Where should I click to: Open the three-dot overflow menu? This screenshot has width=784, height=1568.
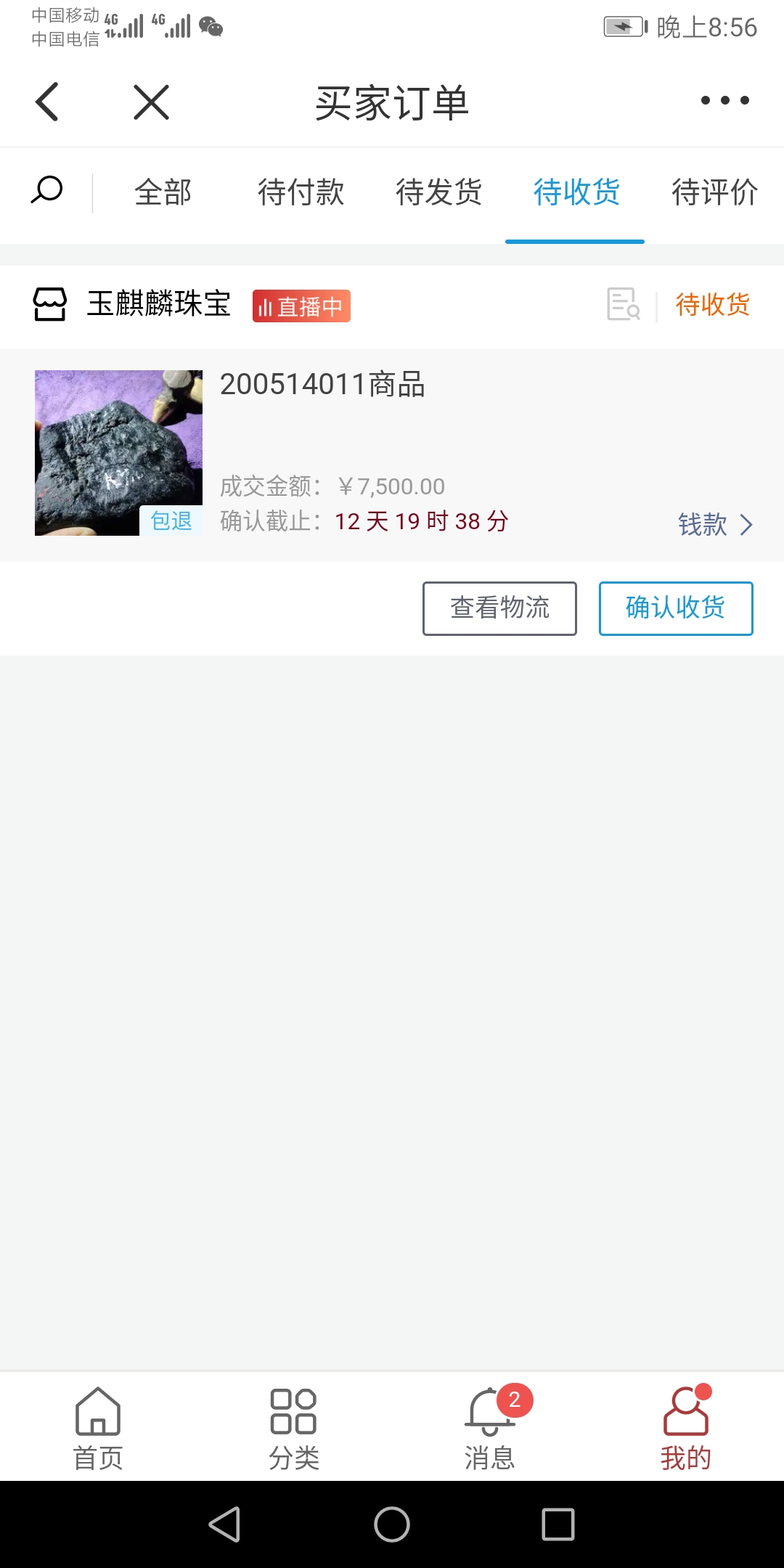[x=725, y=100]
